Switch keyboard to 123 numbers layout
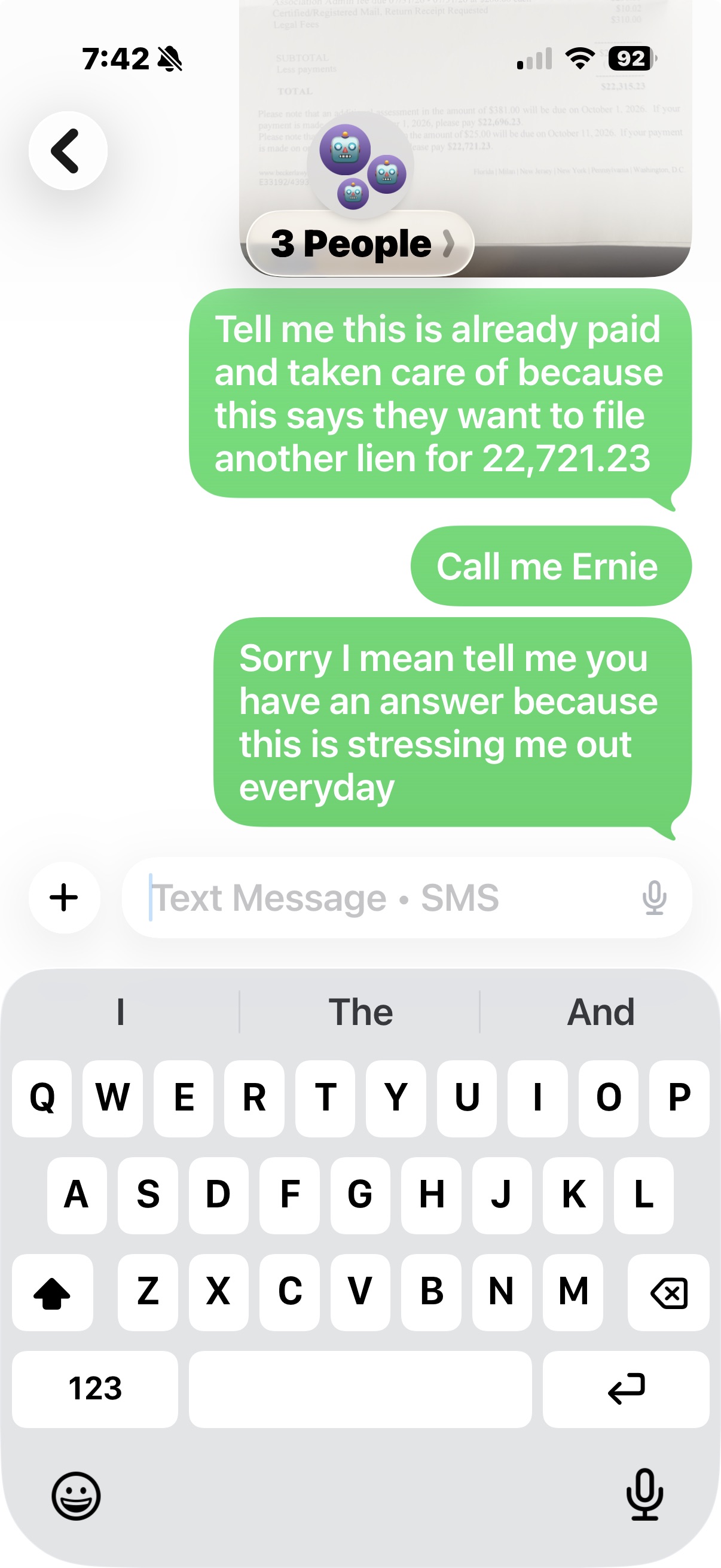This screenshot has width=721, height=1568. pos(95,1389)
